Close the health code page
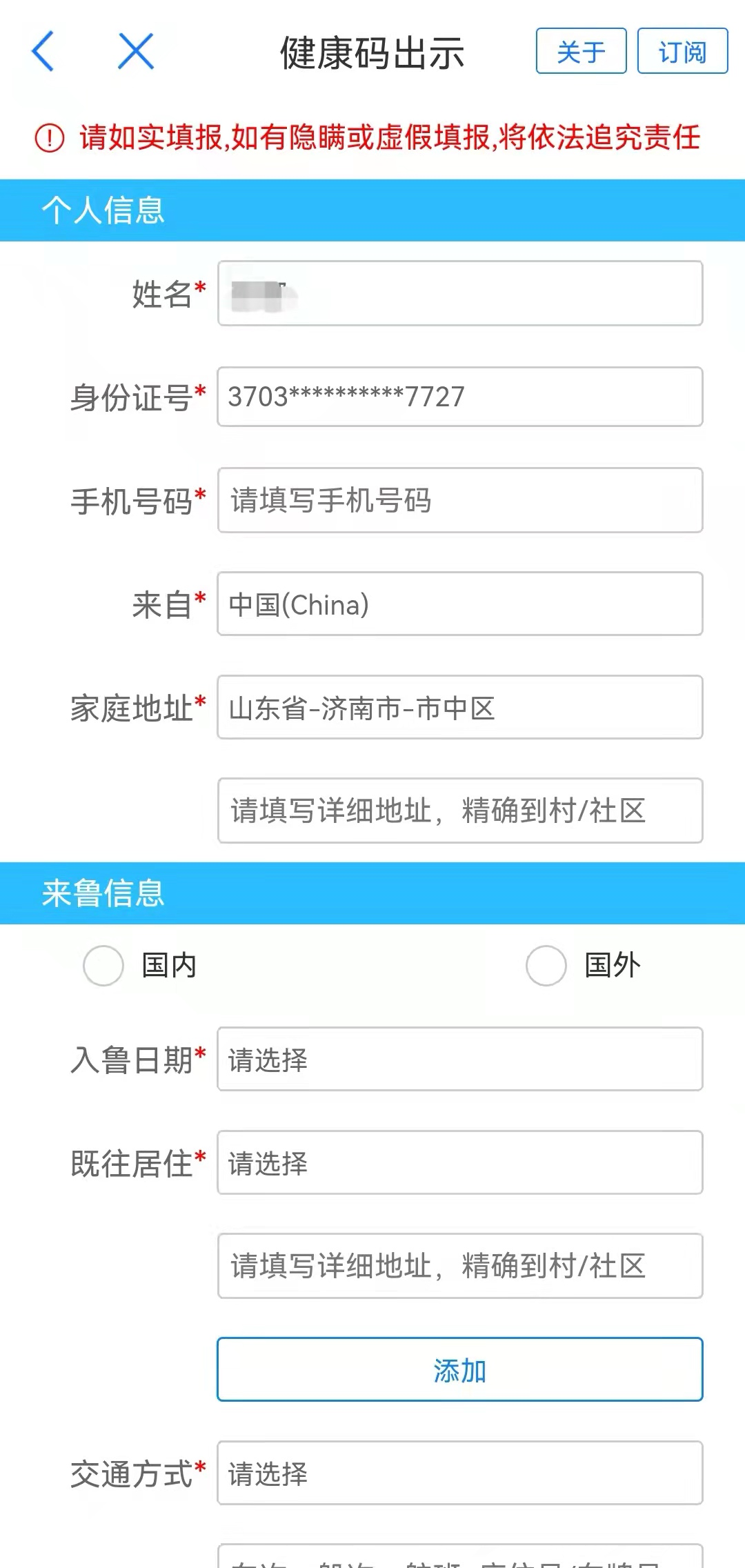 click(136, 51)
